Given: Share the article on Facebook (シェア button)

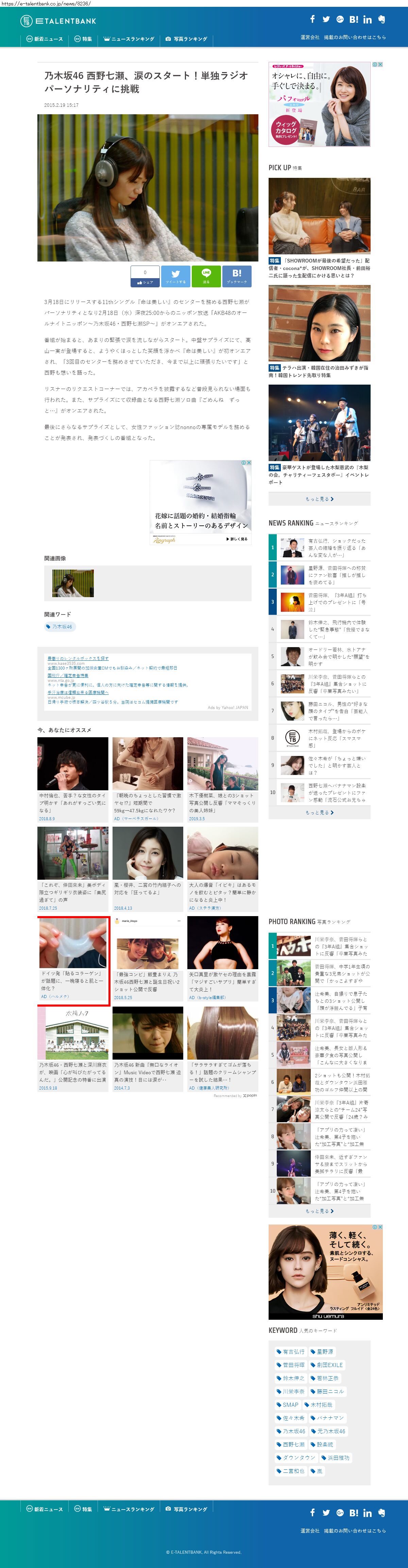Looking at the screenshot, I should [145, 276].
